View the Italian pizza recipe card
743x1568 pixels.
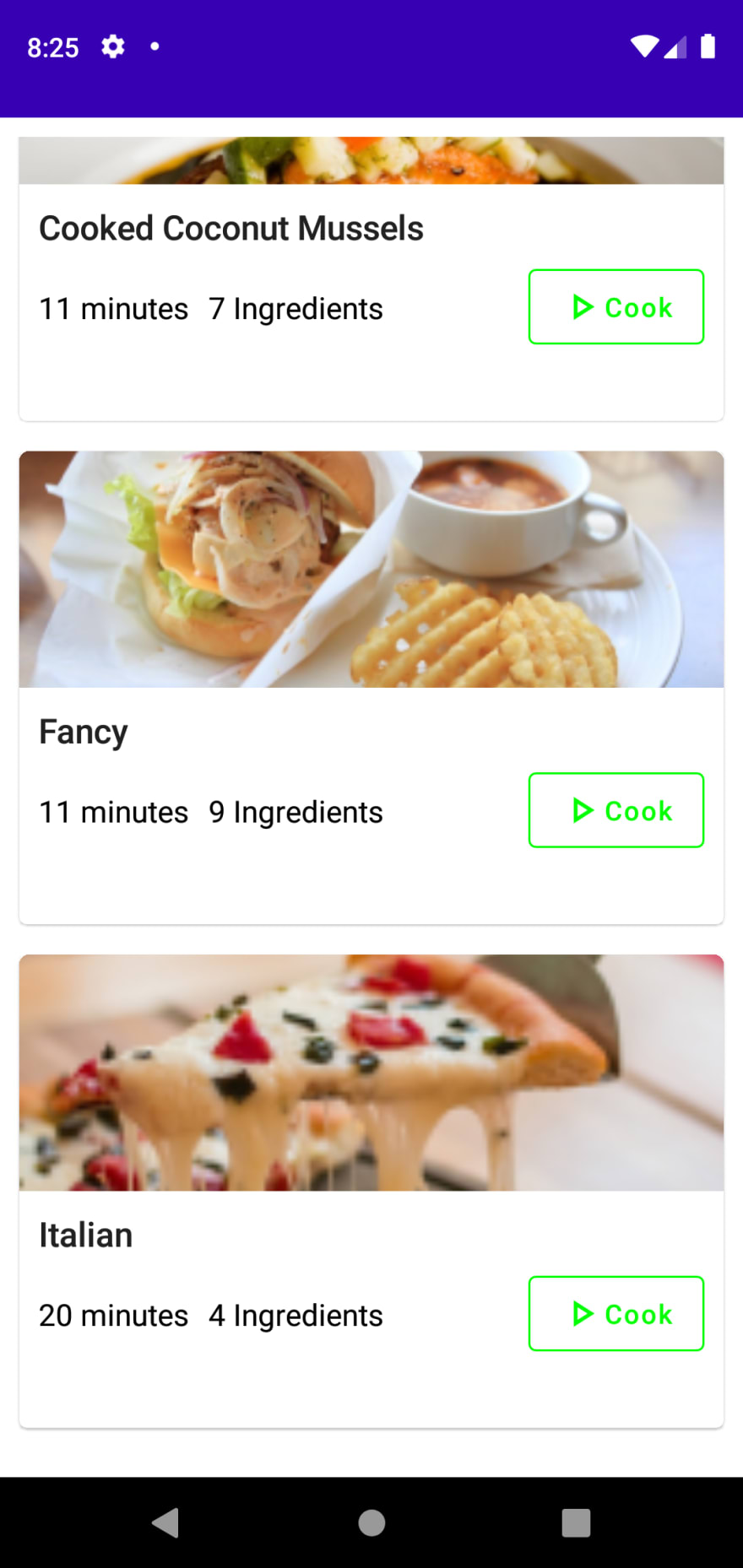[x=371, y=1073]
